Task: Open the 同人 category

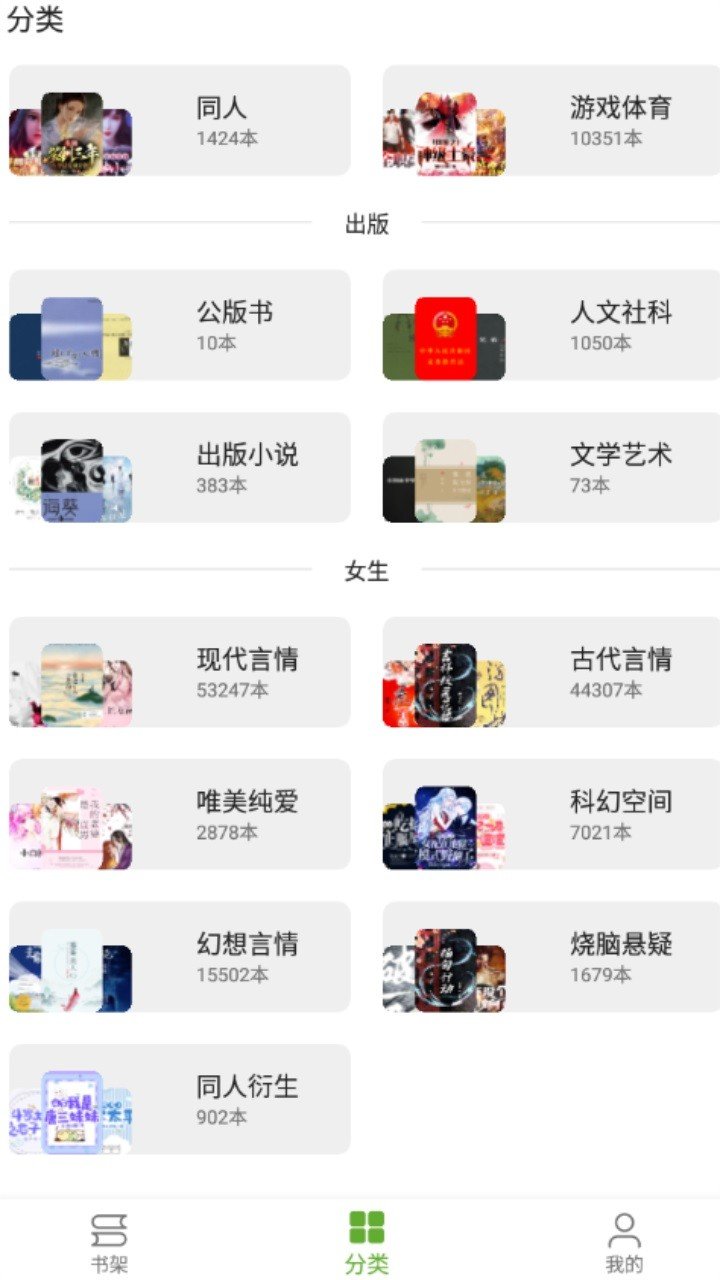Action: pos(180,121)
